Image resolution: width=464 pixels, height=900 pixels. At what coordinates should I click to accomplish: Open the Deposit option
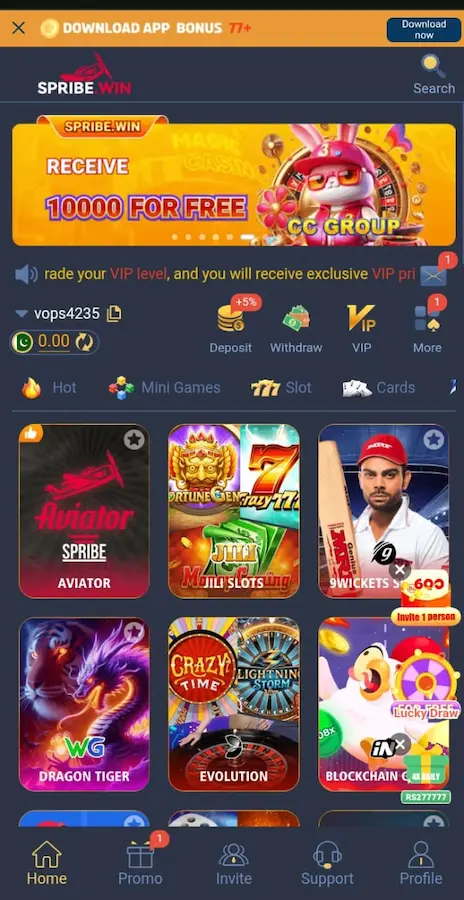231,328
